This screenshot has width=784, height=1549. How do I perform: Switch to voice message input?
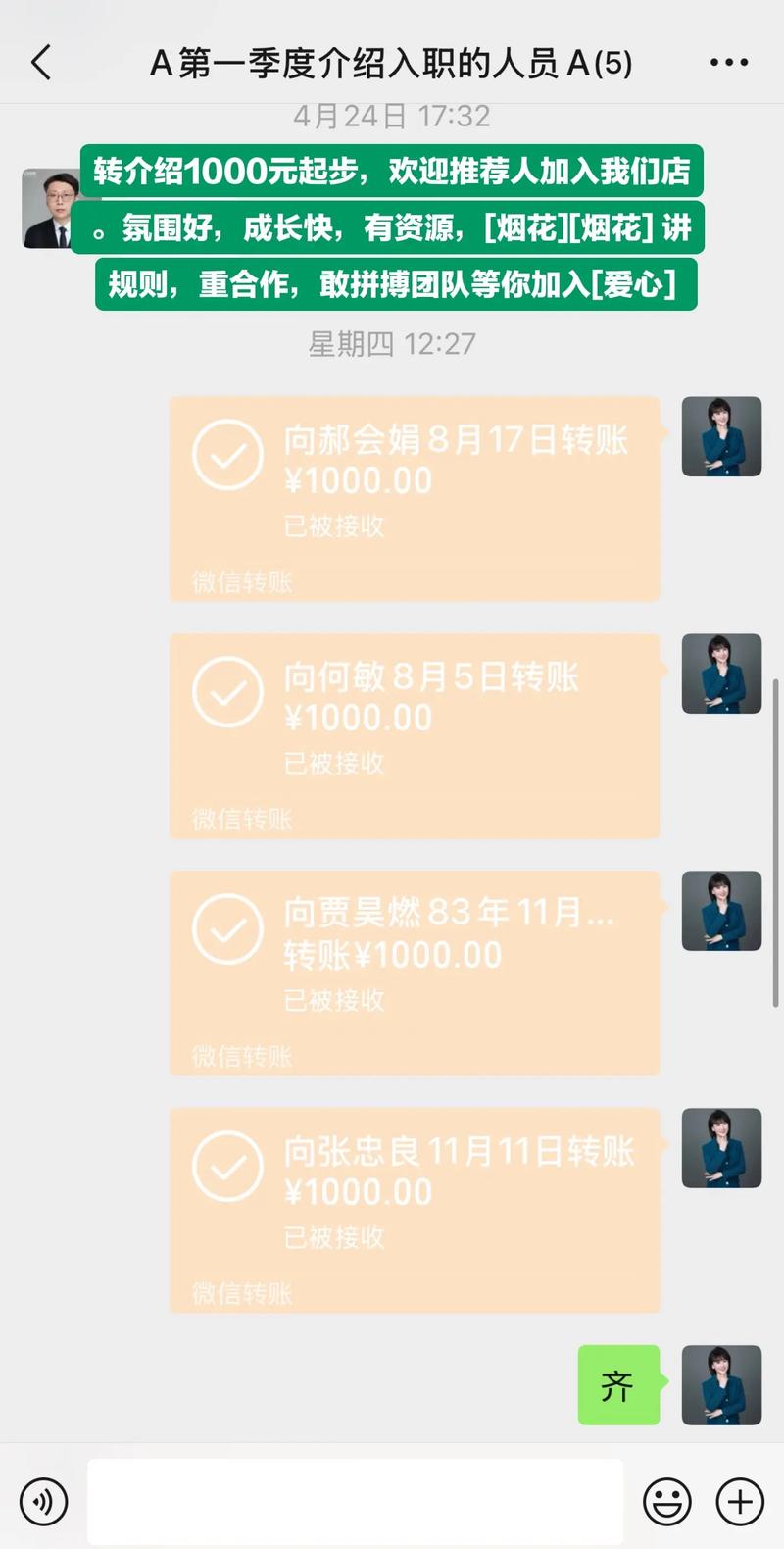[44, 1502]
